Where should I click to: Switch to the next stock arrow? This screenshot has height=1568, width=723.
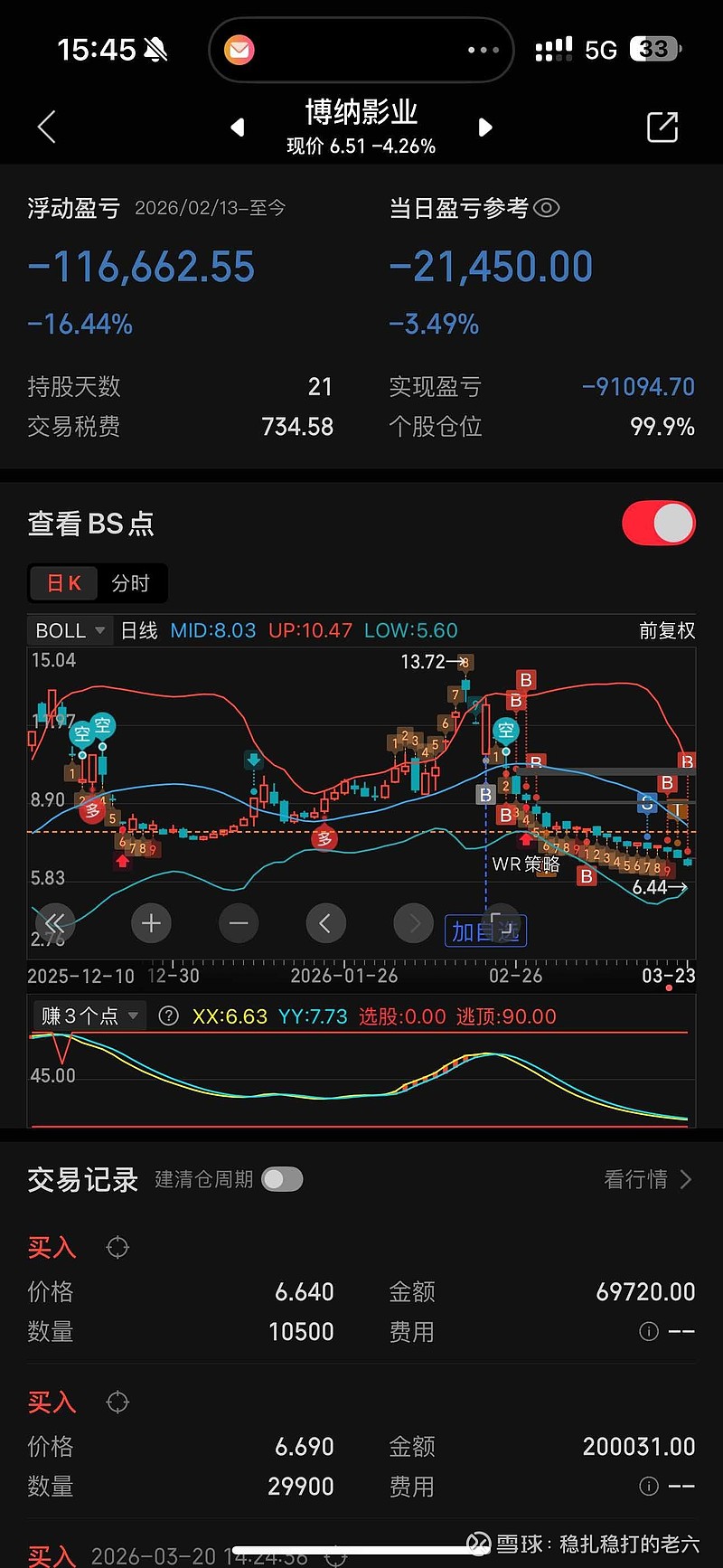485,128
